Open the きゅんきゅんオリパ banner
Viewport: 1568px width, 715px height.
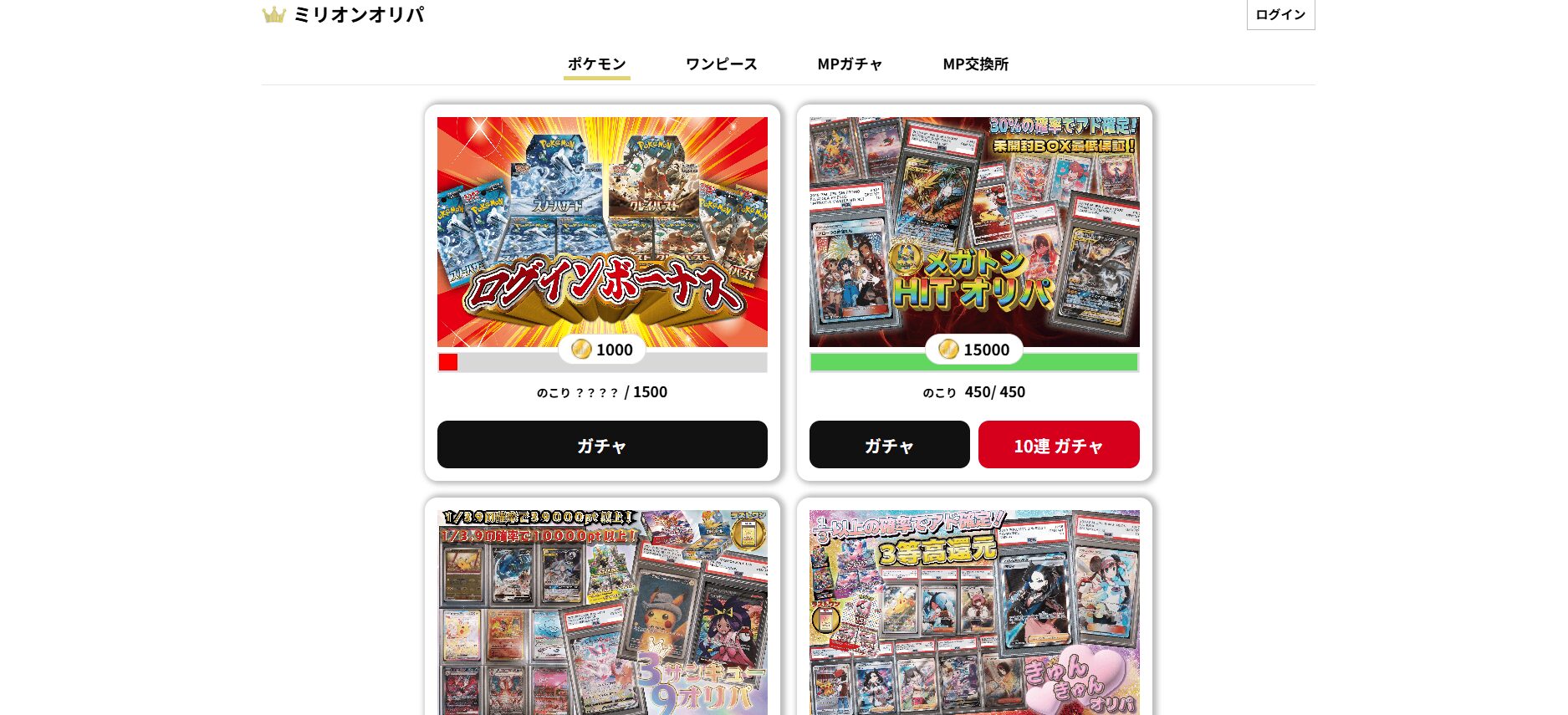pos(974,612)
